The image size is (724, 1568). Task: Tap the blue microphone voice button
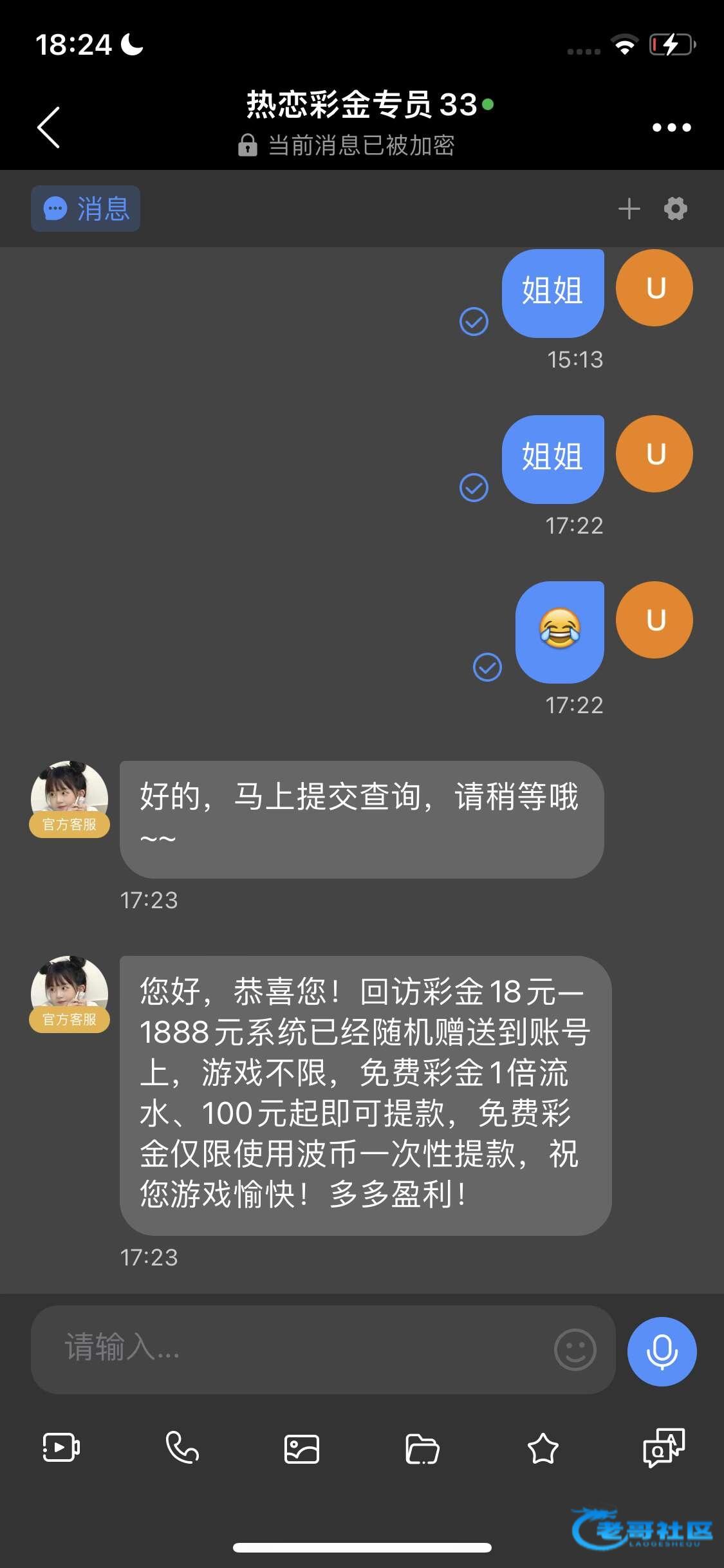(x=662, y=1350)
